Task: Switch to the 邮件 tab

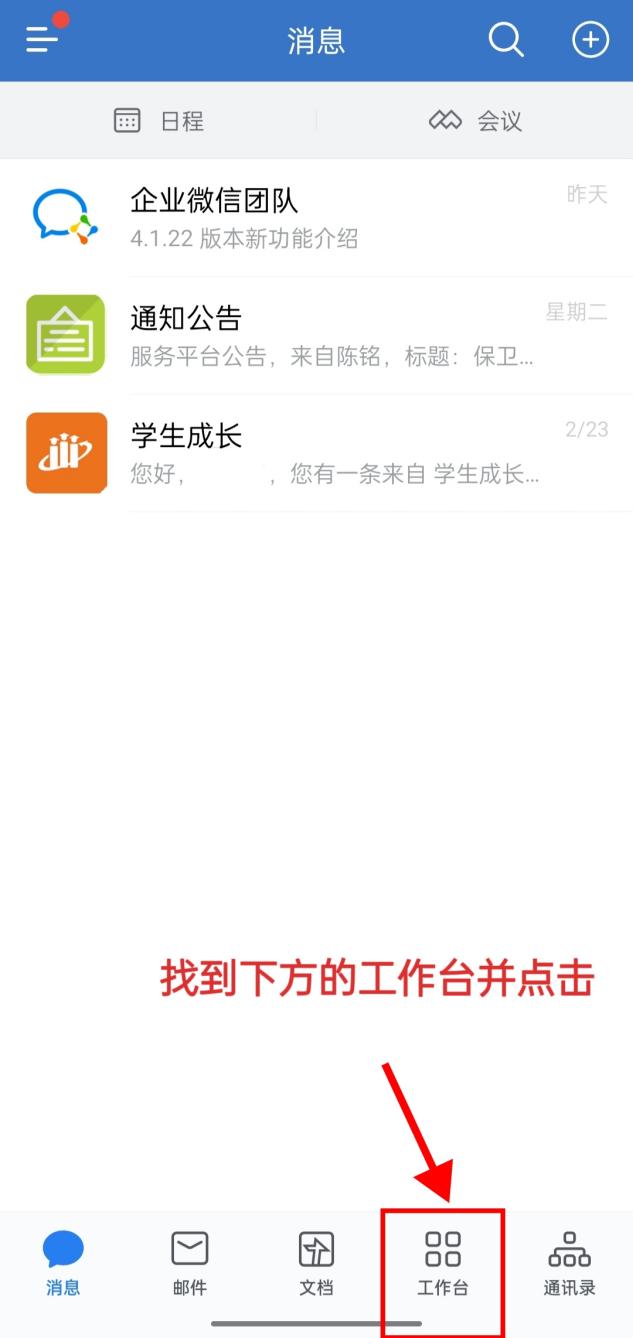Action: pyautogui.click(x=189, y=1264)
